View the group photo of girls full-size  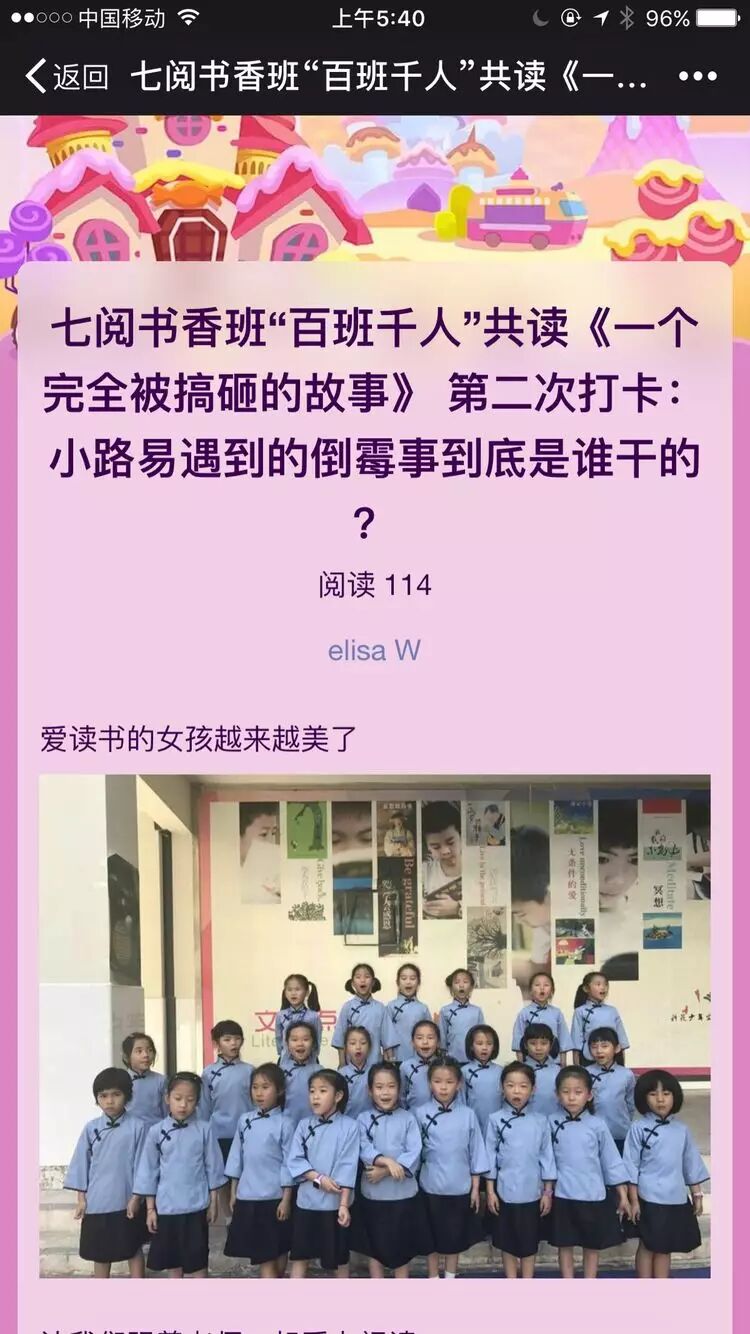click(x=374, y=1025)
